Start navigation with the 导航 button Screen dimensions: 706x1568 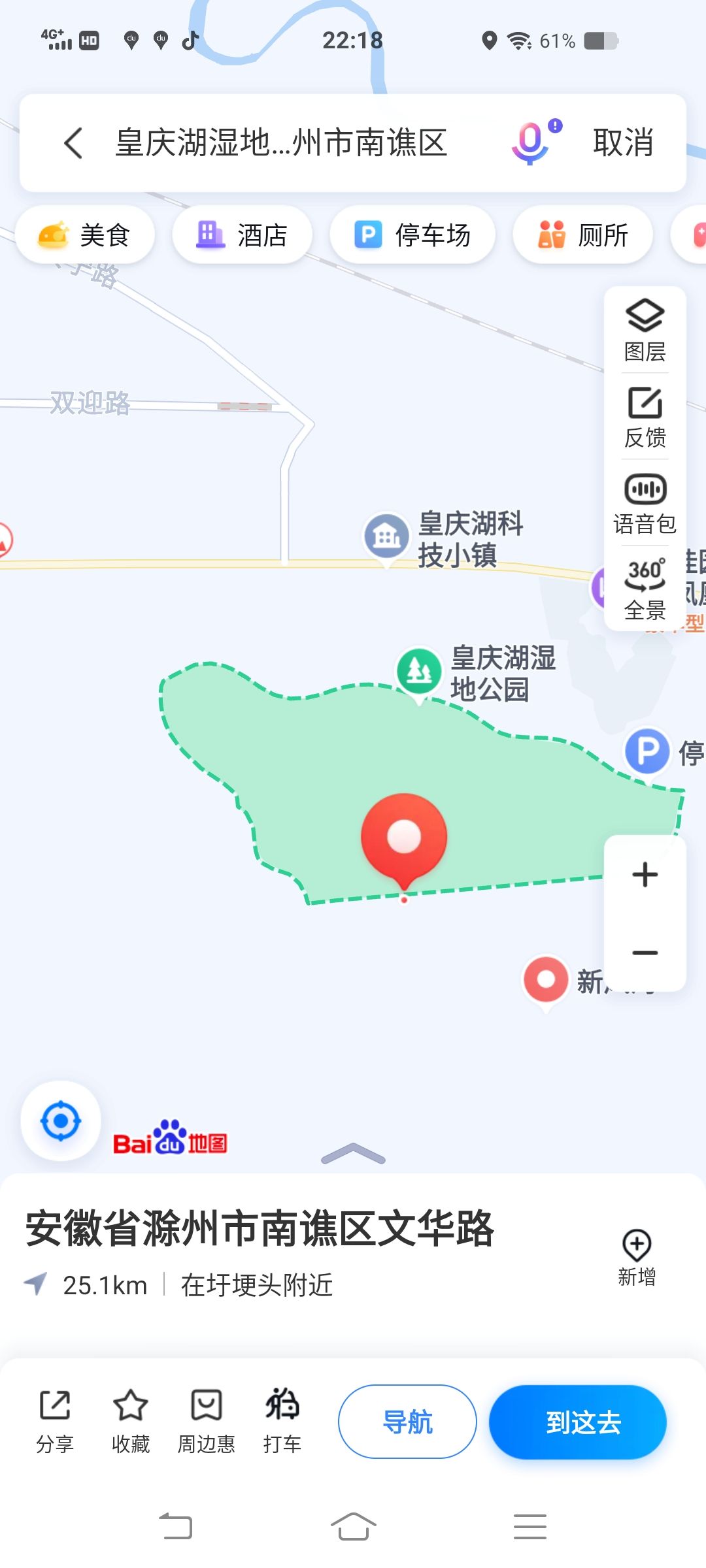[x=407, y=1422]
